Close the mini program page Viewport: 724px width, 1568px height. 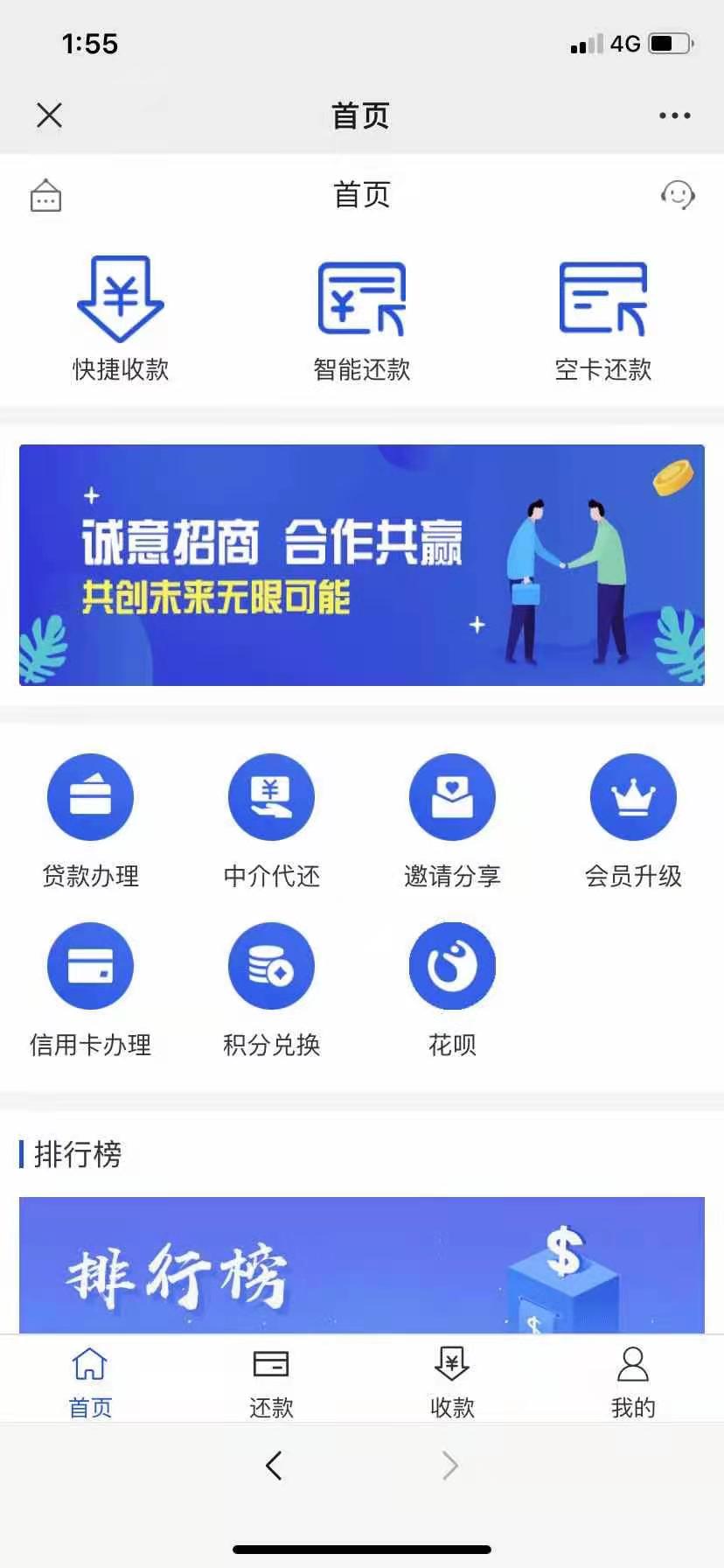click(x=50, y=115)
